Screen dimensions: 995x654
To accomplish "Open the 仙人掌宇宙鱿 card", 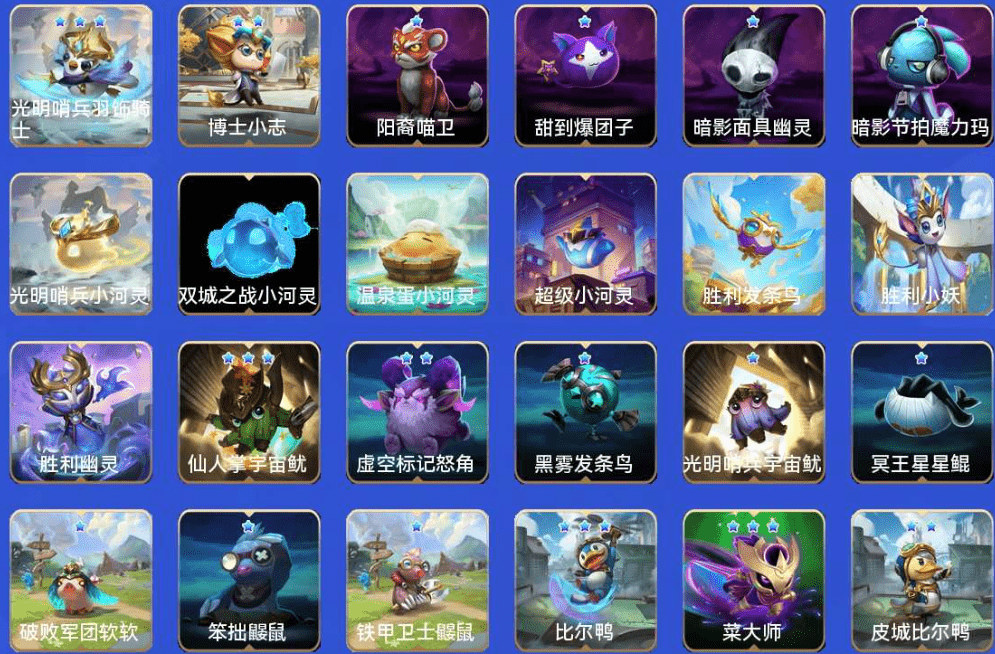I will click(x=249, y=412).
